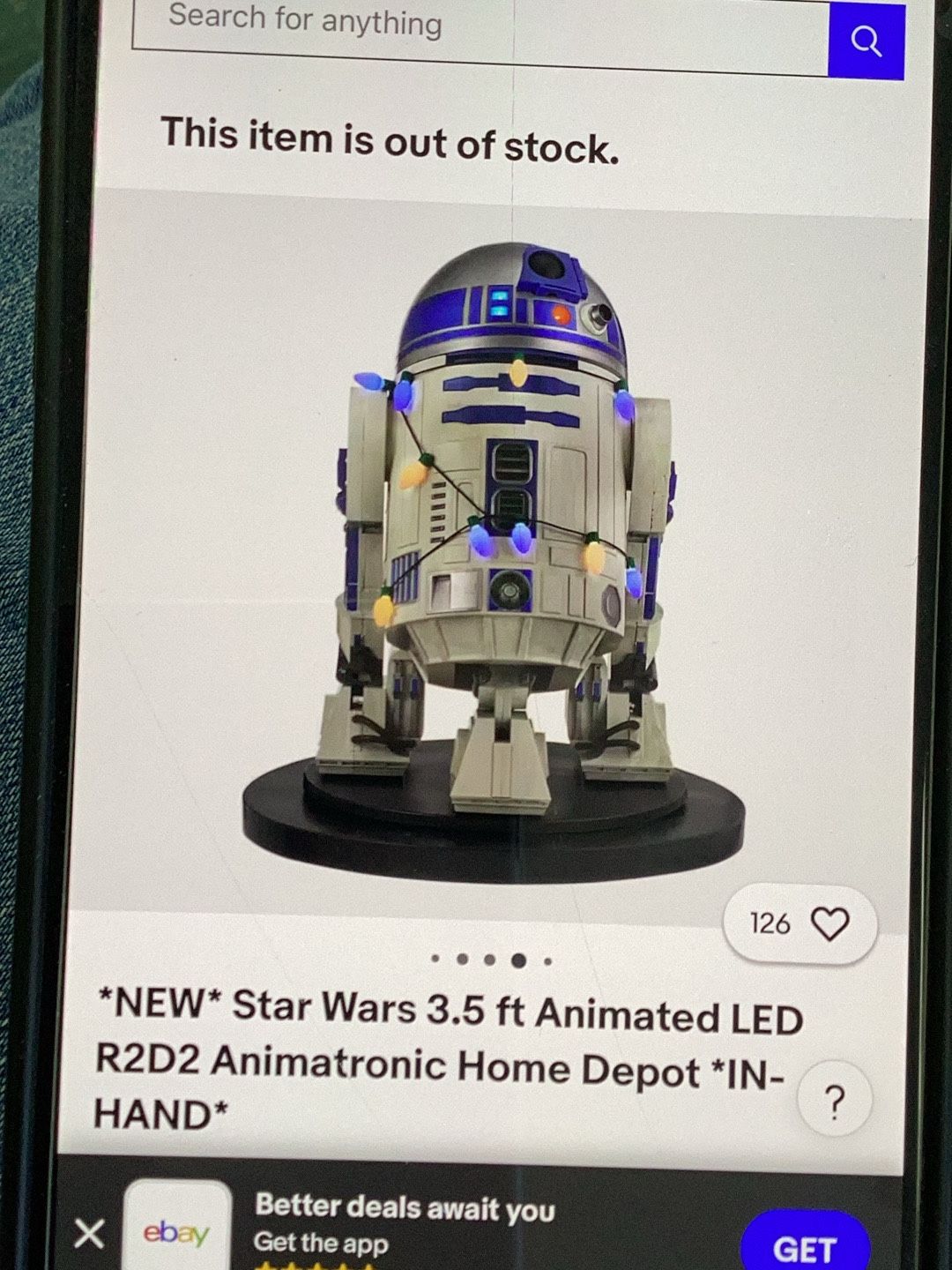The height and width of the screenshot is (1270, 952).
Task: Tap the blue search magnifier button
Action: click(866, 39)
